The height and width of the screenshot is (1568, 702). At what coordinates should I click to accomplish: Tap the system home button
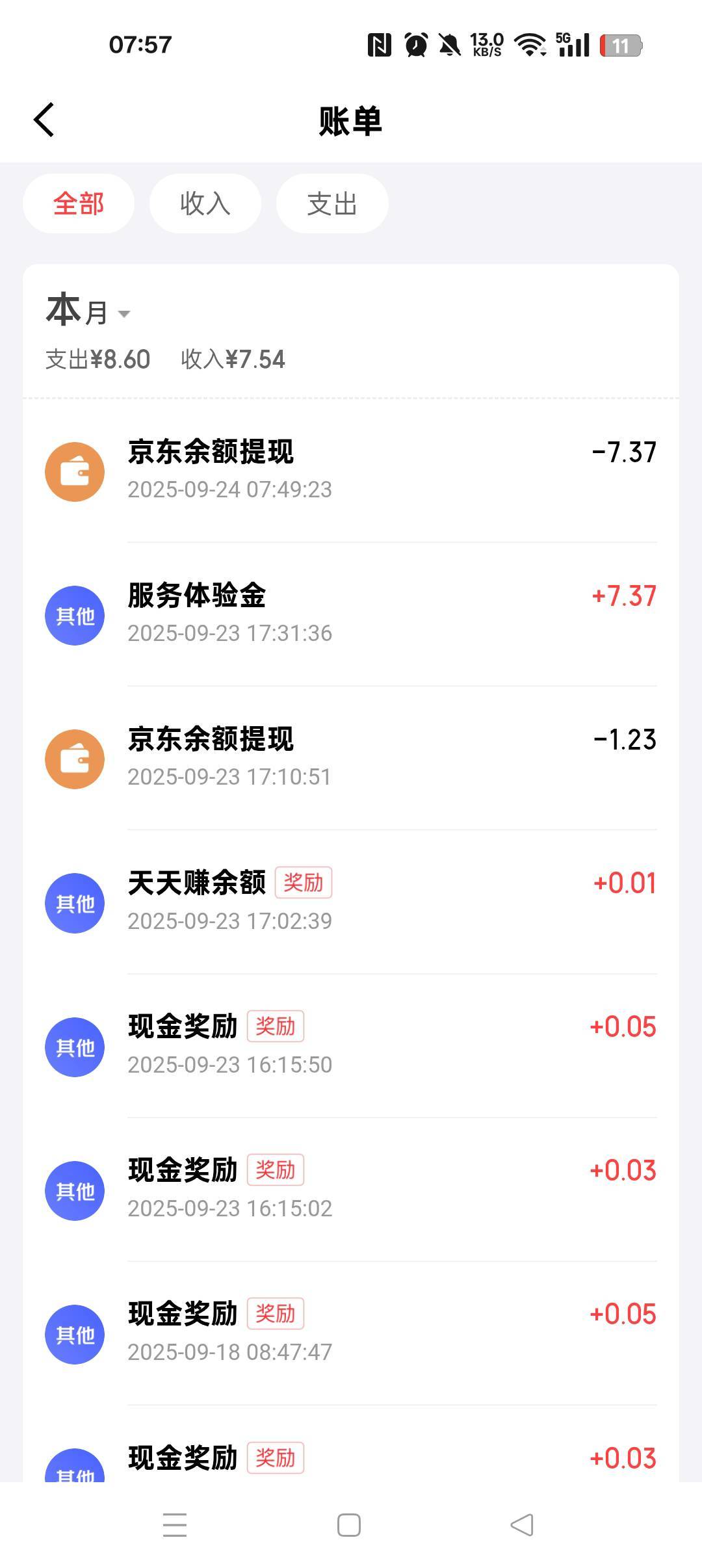click(x=349, y=1525)
